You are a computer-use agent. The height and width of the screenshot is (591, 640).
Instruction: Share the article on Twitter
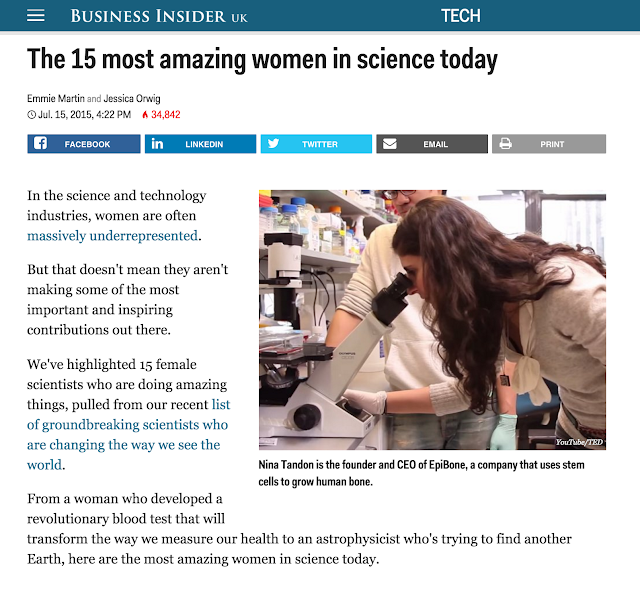[316, 144]
